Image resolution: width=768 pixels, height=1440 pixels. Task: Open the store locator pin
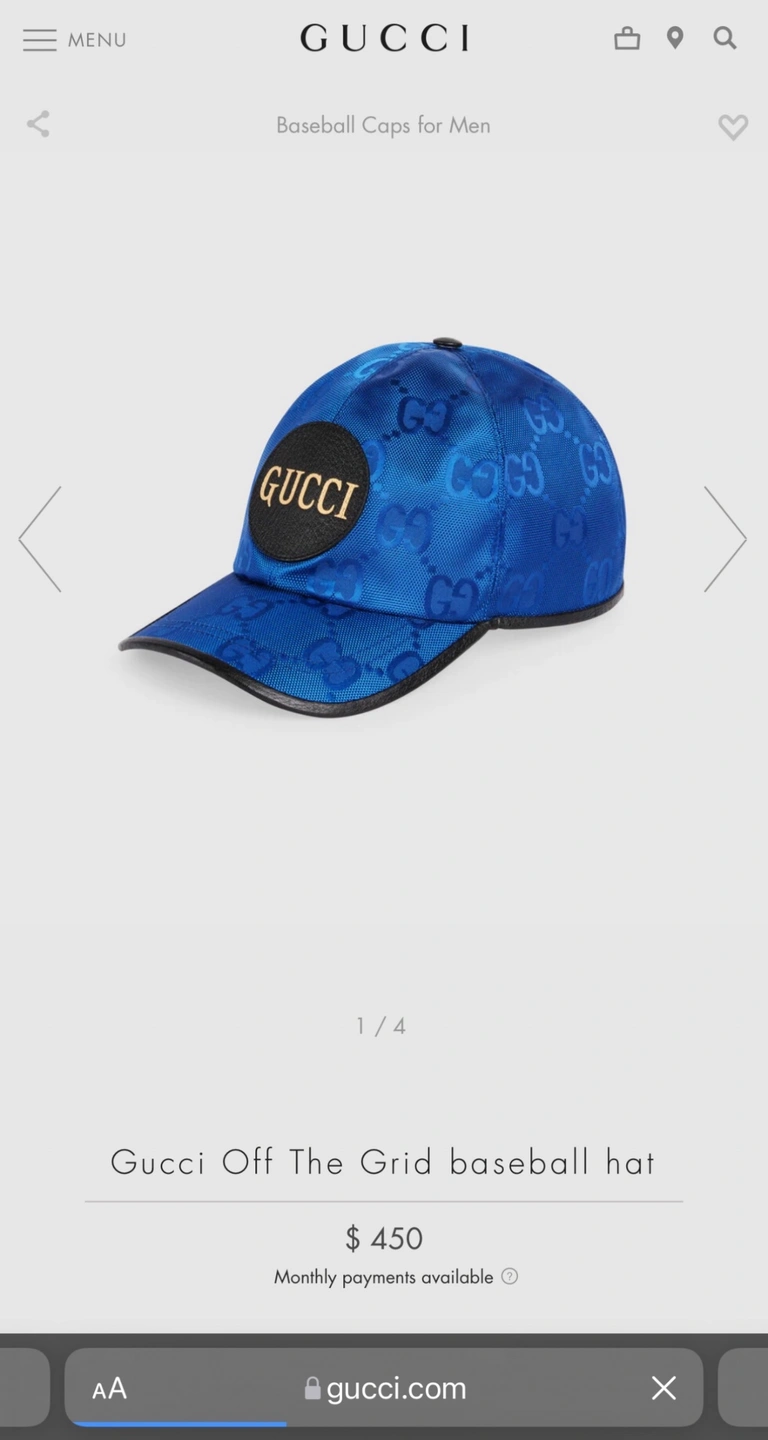pyautogui.click(x=675, y=39)
